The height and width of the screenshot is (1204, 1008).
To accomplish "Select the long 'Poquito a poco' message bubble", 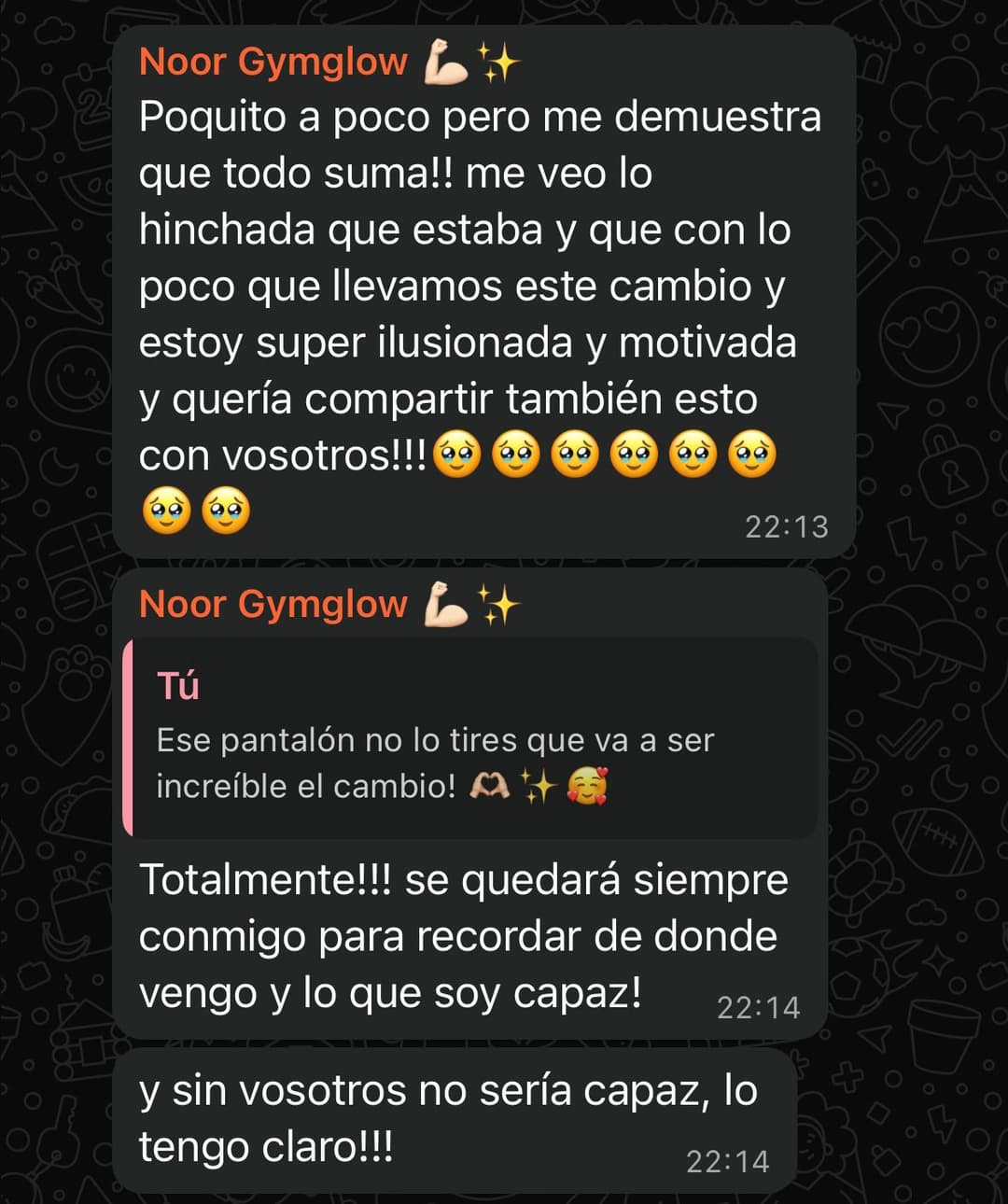I will 467,280.
